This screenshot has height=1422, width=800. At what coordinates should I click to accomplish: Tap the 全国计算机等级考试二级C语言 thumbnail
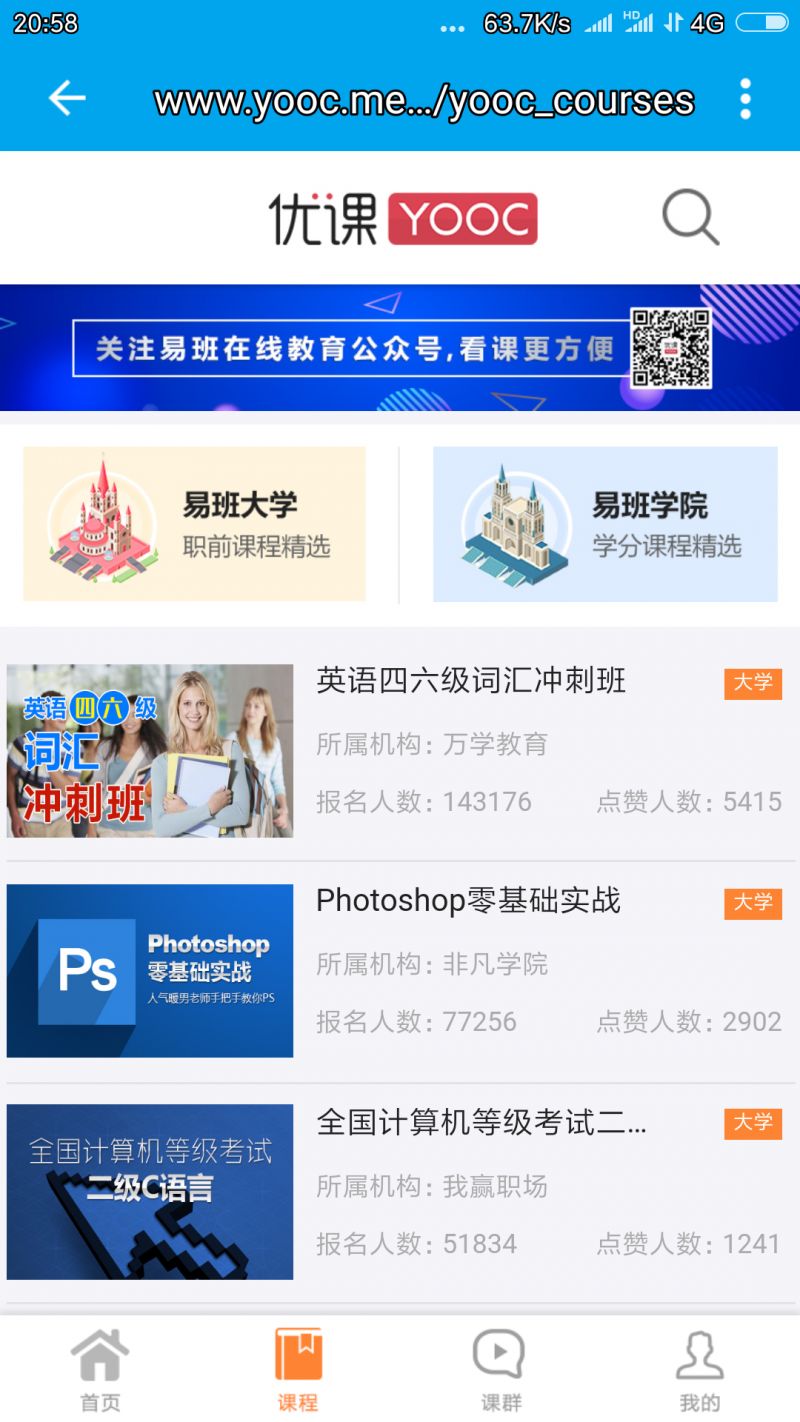click(x=150, y=1191)
